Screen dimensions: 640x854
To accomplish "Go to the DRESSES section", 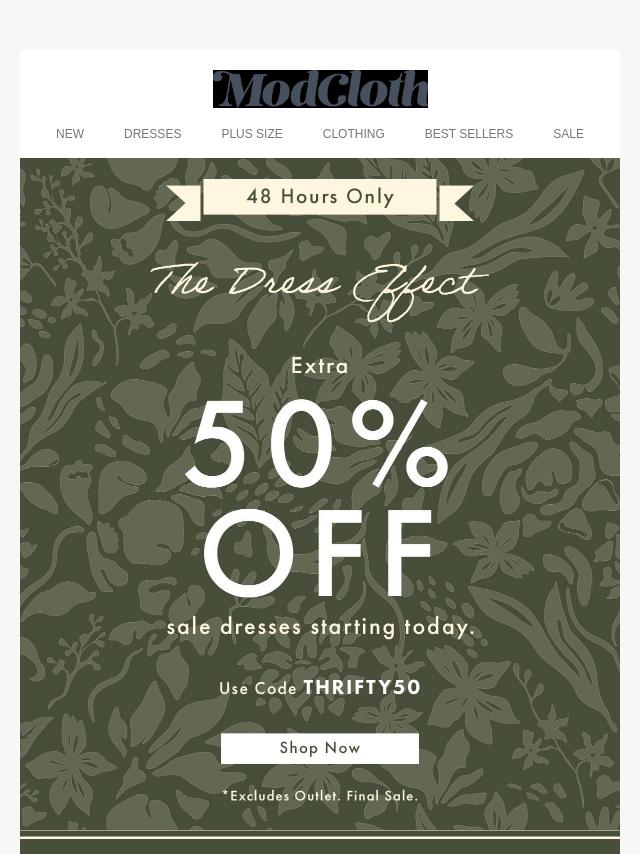I will (x=152, y=134).
